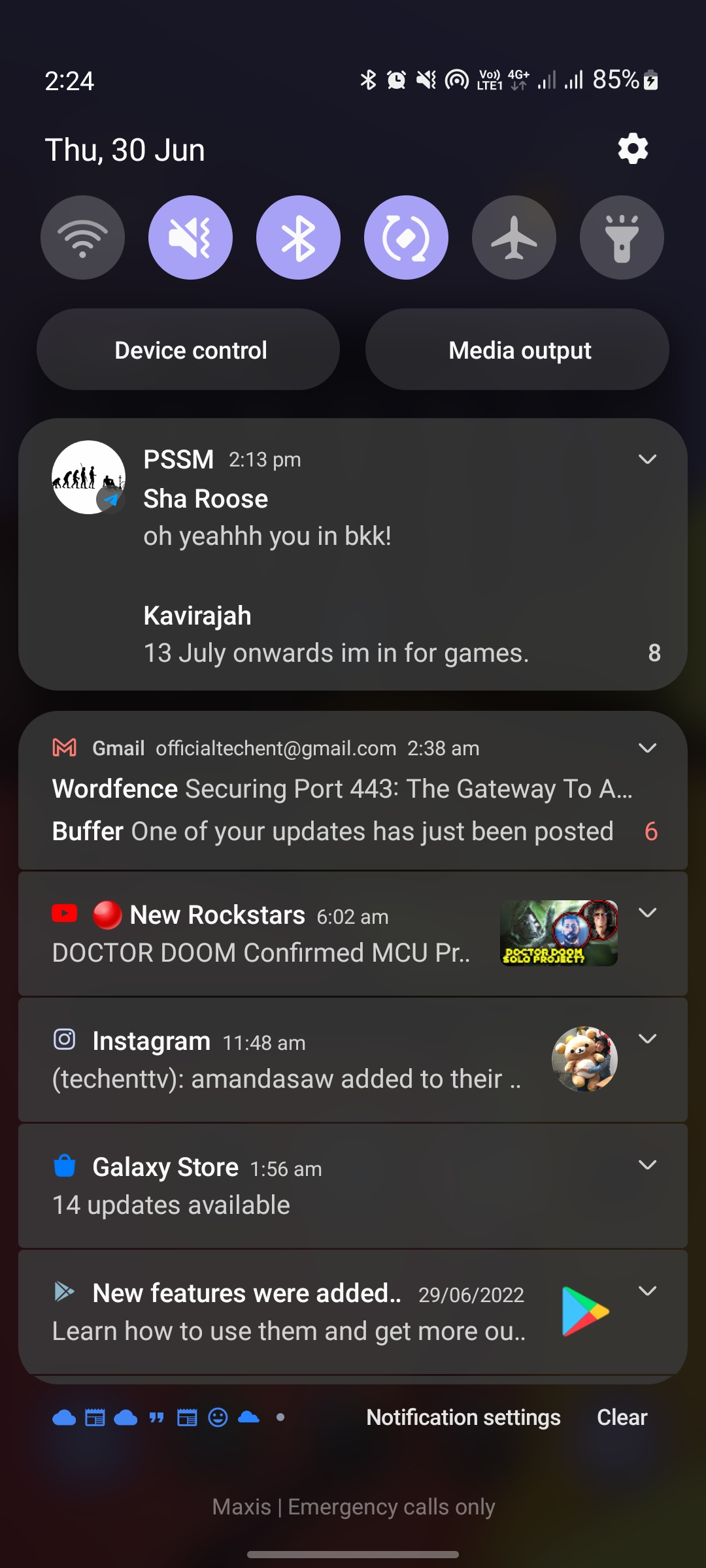706x1568 pixels.
Task: Expand the New features were added notification
Action: click(x=647, y=1290)
